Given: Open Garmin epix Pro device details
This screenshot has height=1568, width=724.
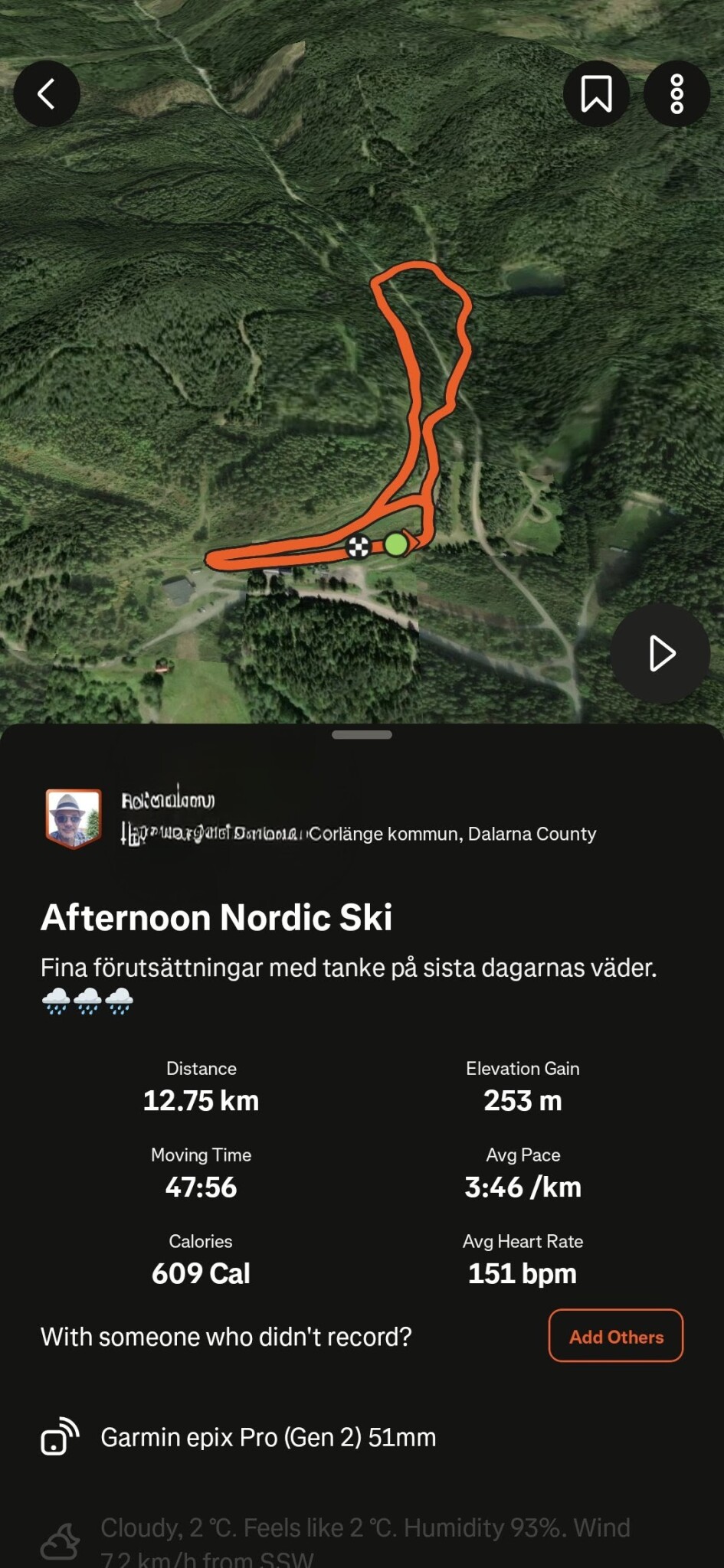Looking at the screenshot, I should (x=268, y=1437).
